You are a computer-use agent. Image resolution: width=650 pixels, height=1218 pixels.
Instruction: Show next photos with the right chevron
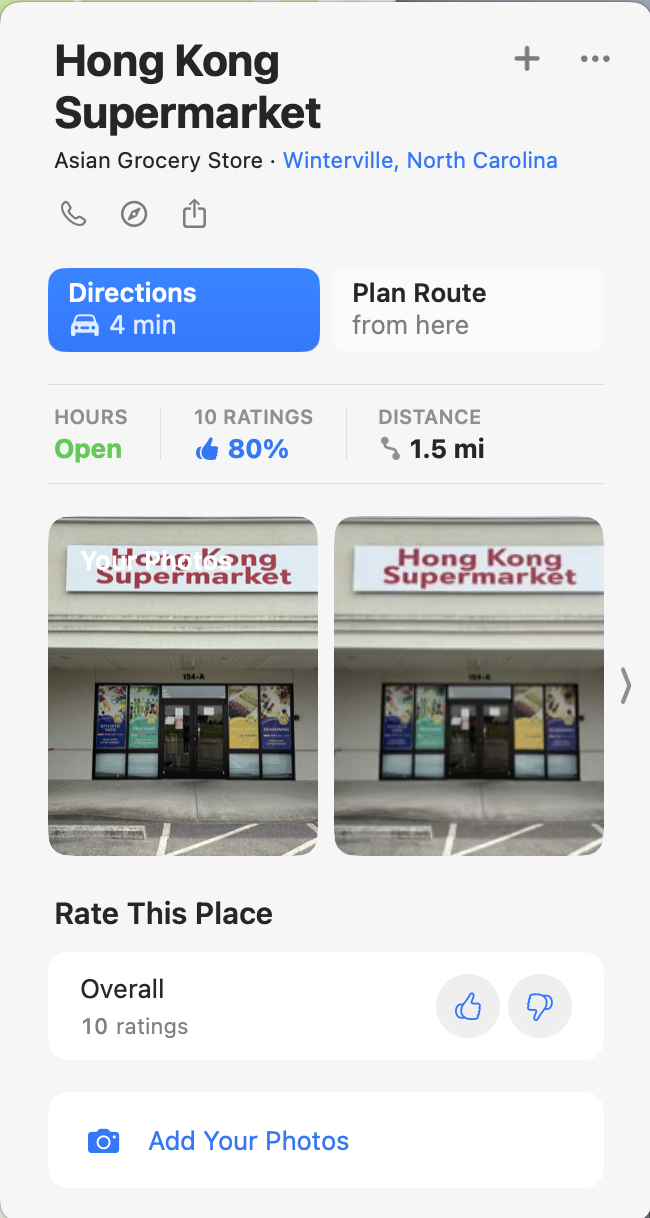[x=626, y=686]
